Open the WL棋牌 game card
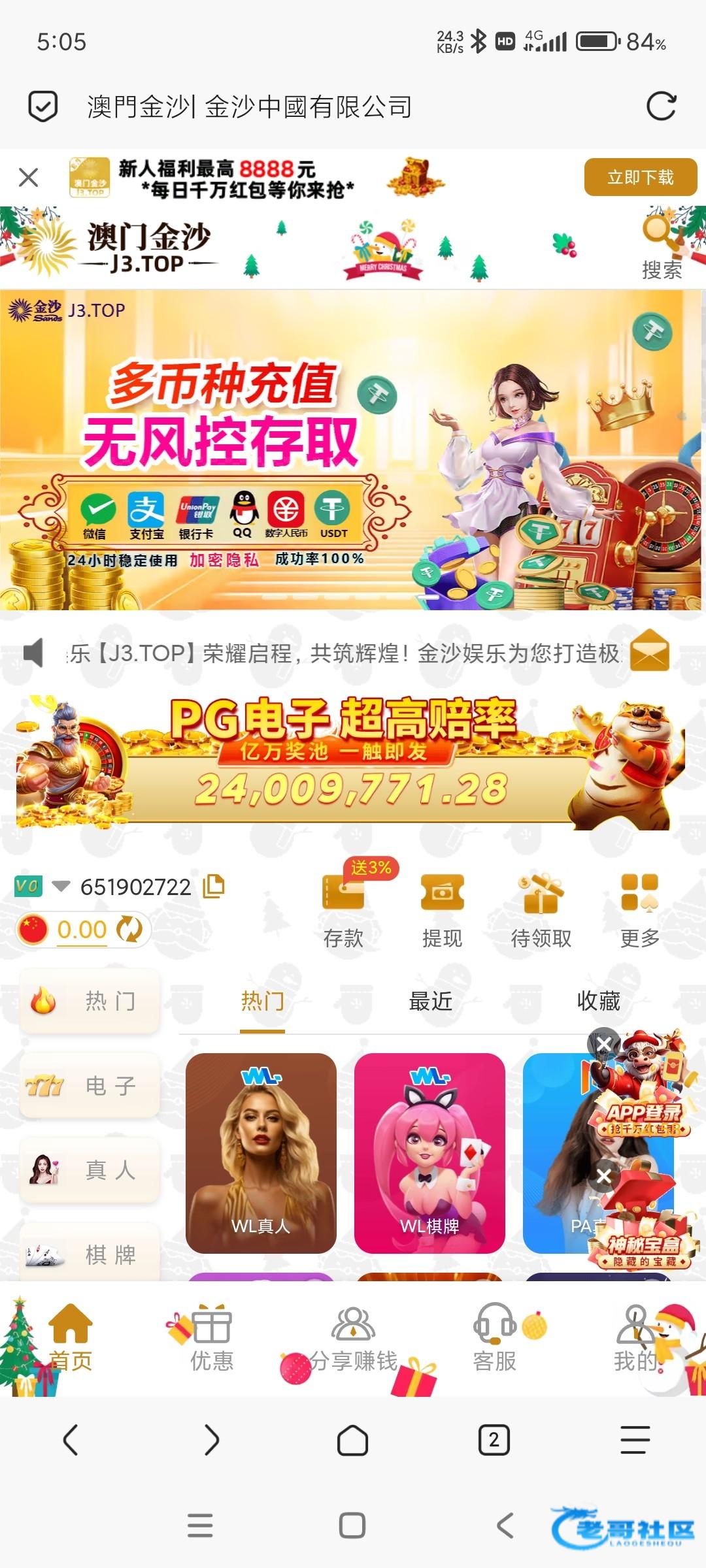Viewport: 706px width, 1568px height. coord(429,1152)
